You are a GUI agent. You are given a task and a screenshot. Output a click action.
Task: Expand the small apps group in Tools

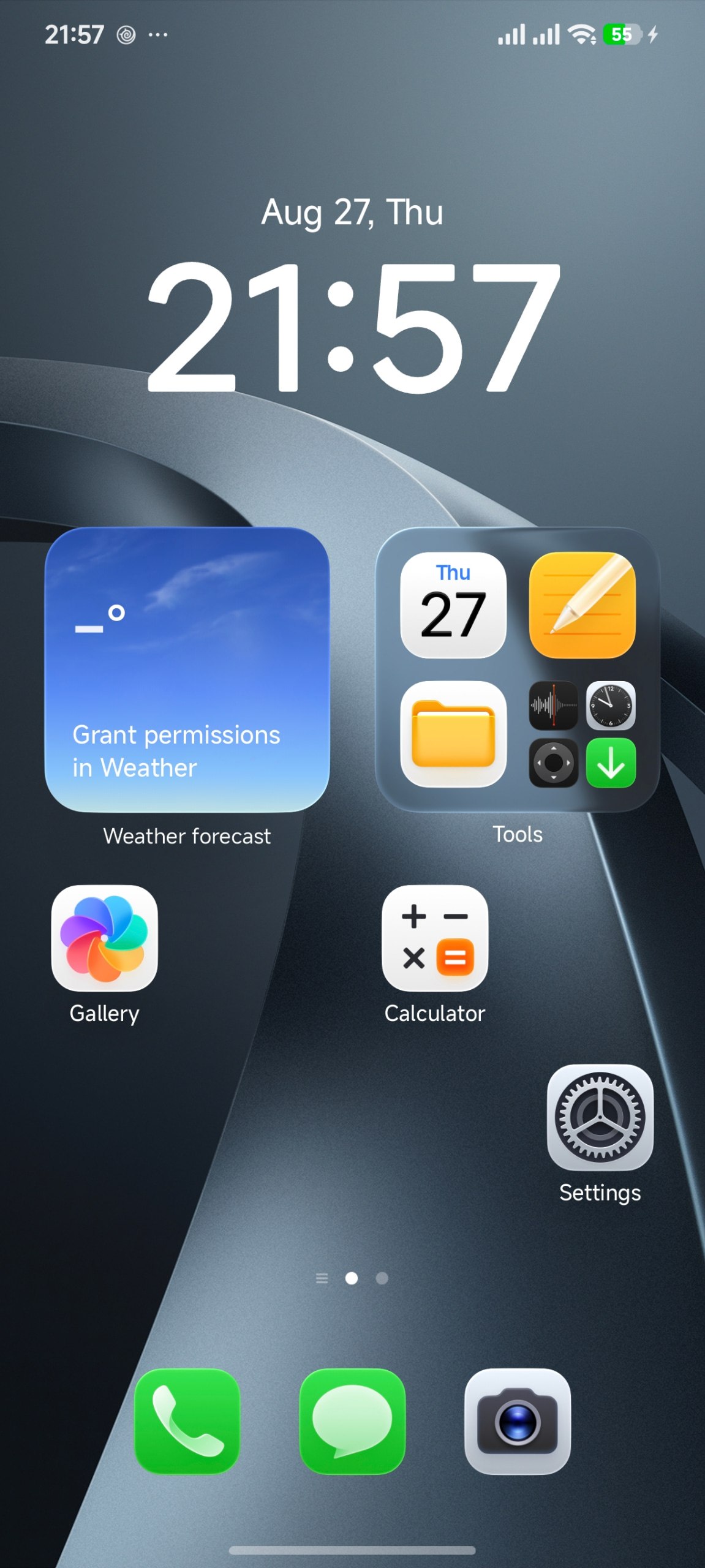click(582, 734)
